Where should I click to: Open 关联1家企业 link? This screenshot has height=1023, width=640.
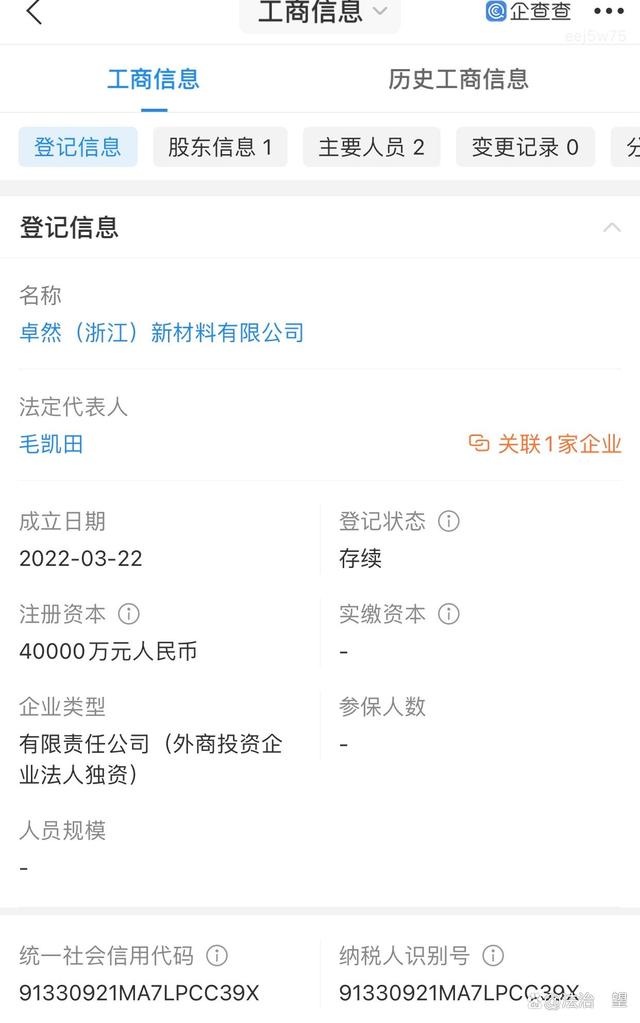tap(546, 444)
